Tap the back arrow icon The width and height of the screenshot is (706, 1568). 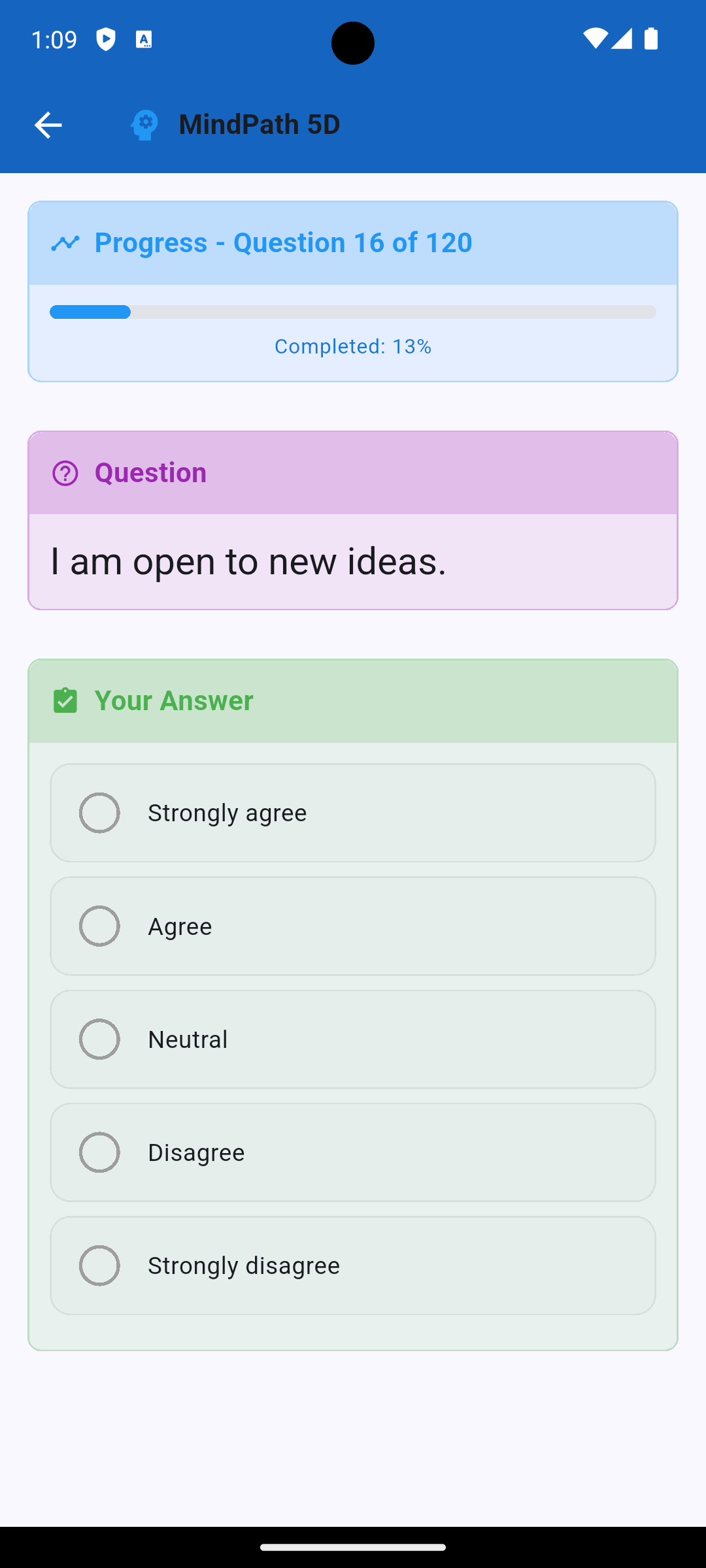pyautogui.click(x=48, y=124)
